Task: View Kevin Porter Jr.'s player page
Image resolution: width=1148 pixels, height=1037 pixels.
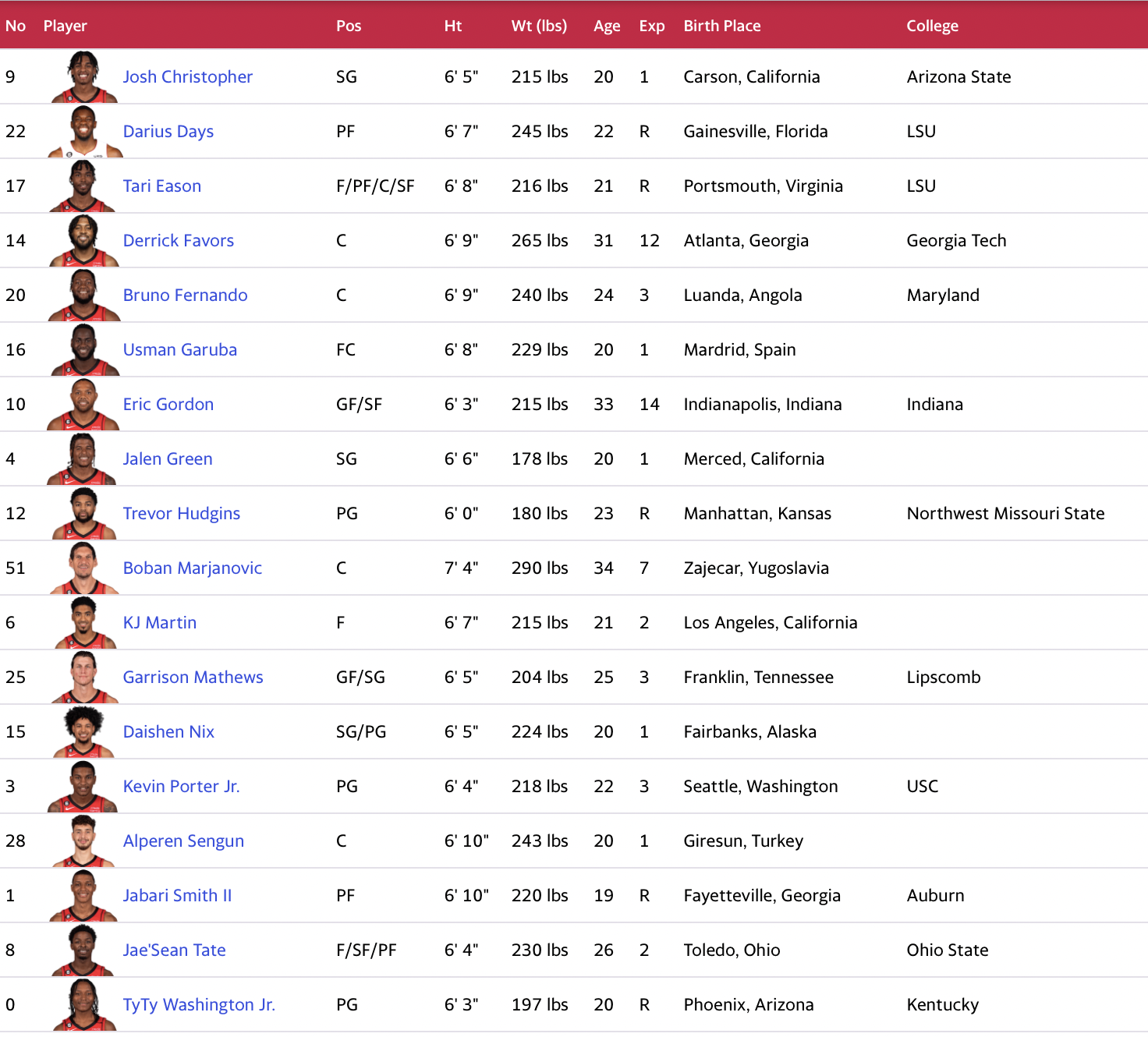Action: click(x=181, y=786)
